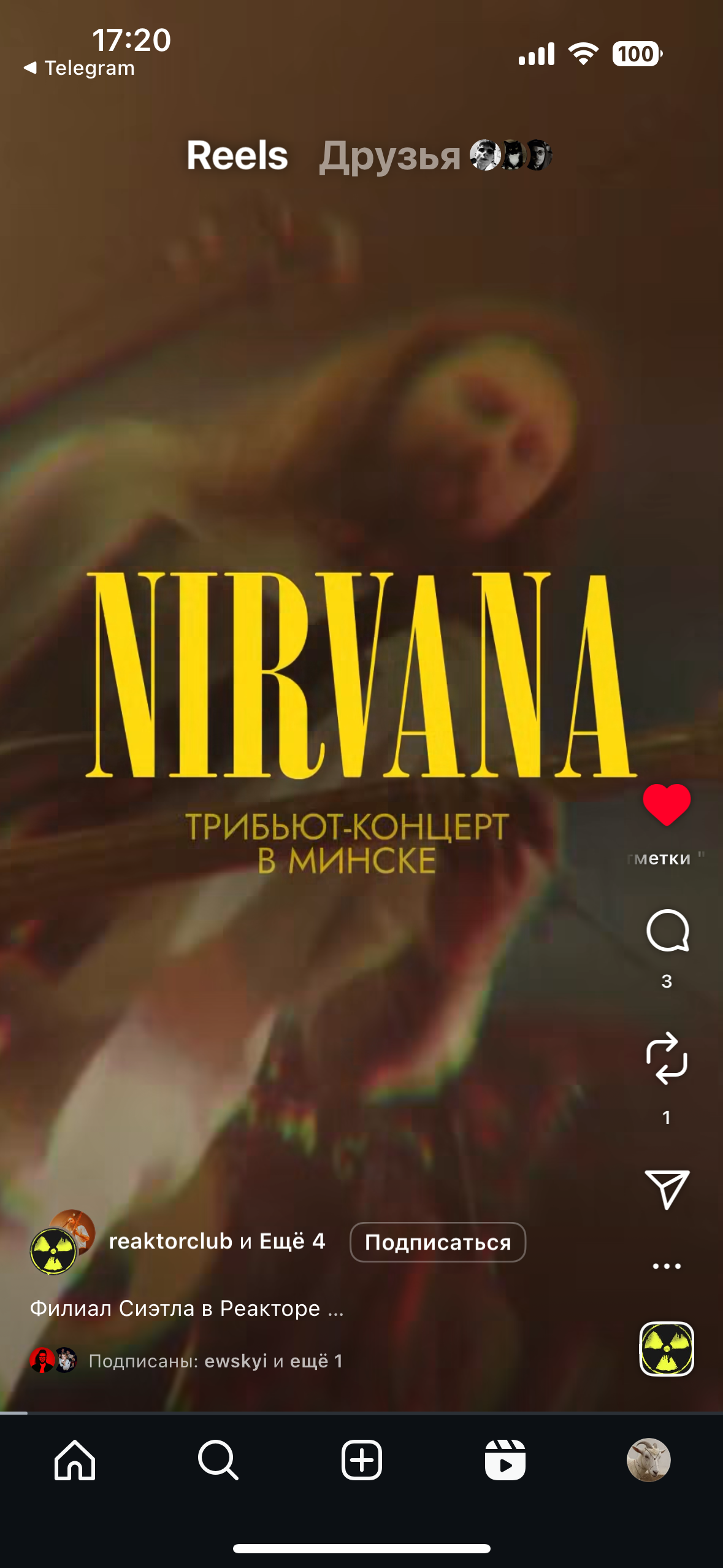Open my profile tab
The width and height of the screenshot is (723, 1568).
point(648,1460)
